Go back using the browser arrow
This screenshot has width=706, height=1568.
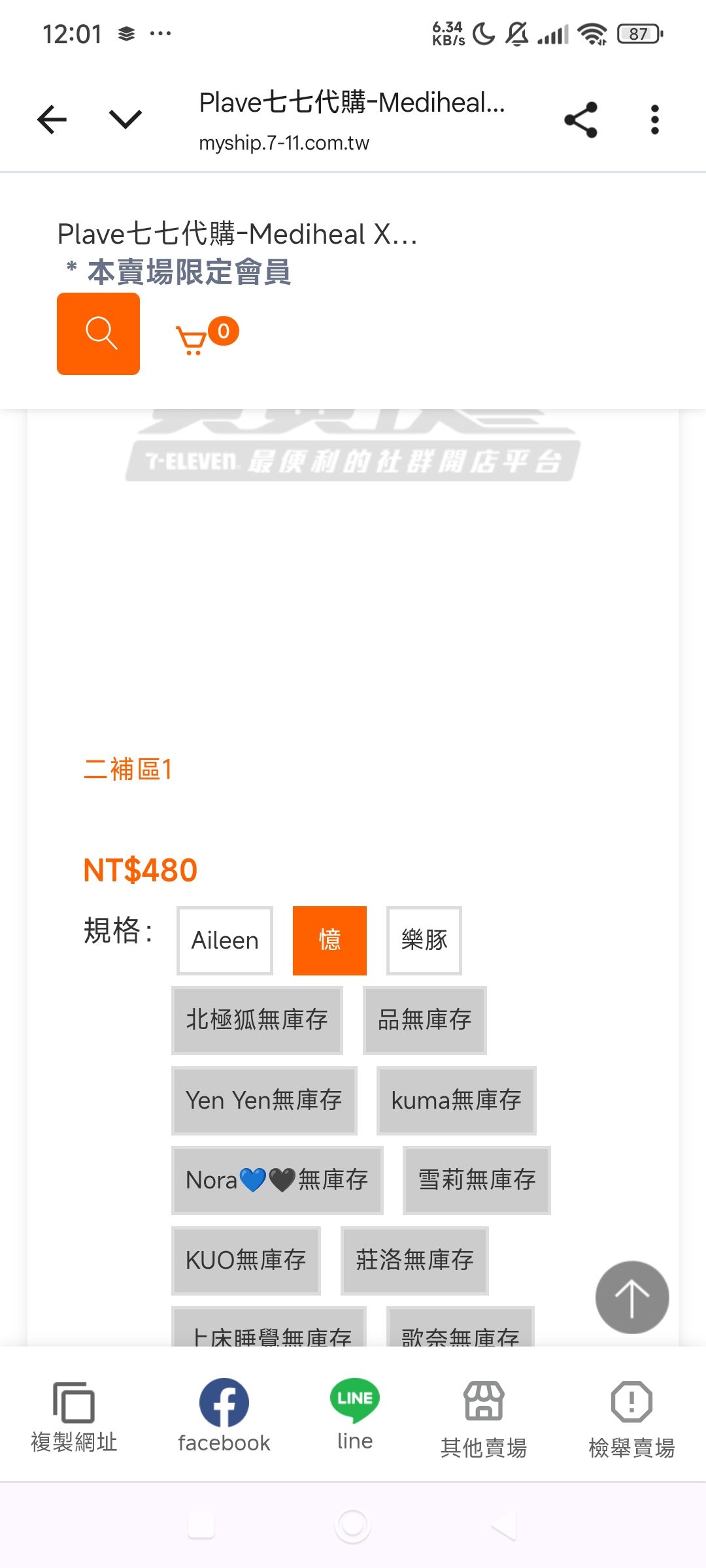pos(52,120)
